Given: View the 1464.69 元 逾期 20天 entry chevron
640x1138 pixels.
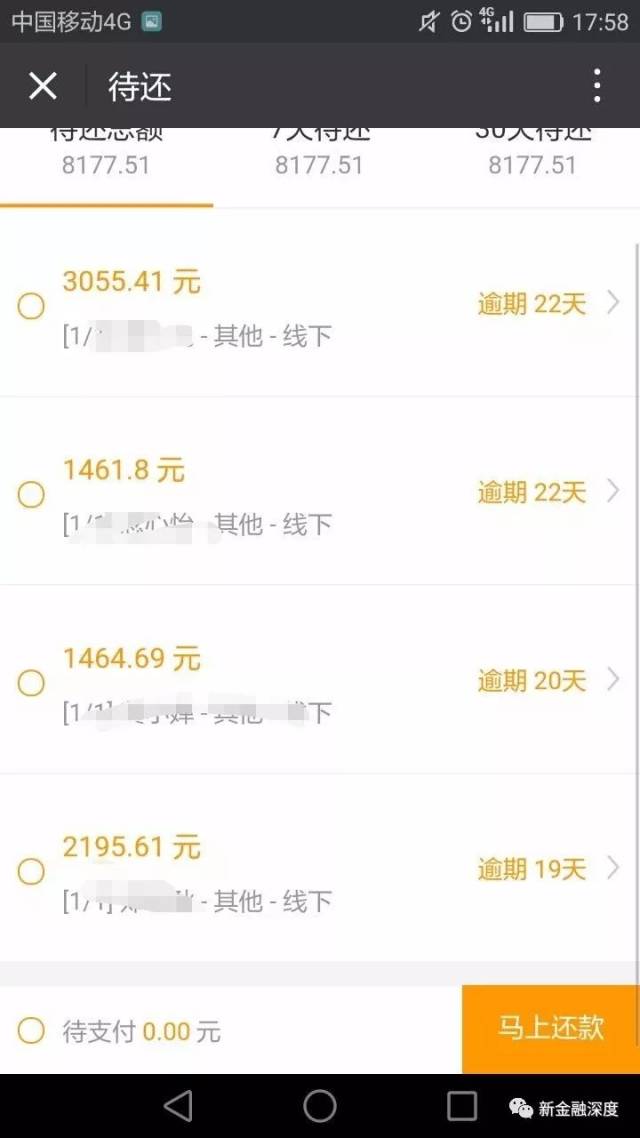Looking at the screenshot, I should pyautogui.click(x=613, y=680).
